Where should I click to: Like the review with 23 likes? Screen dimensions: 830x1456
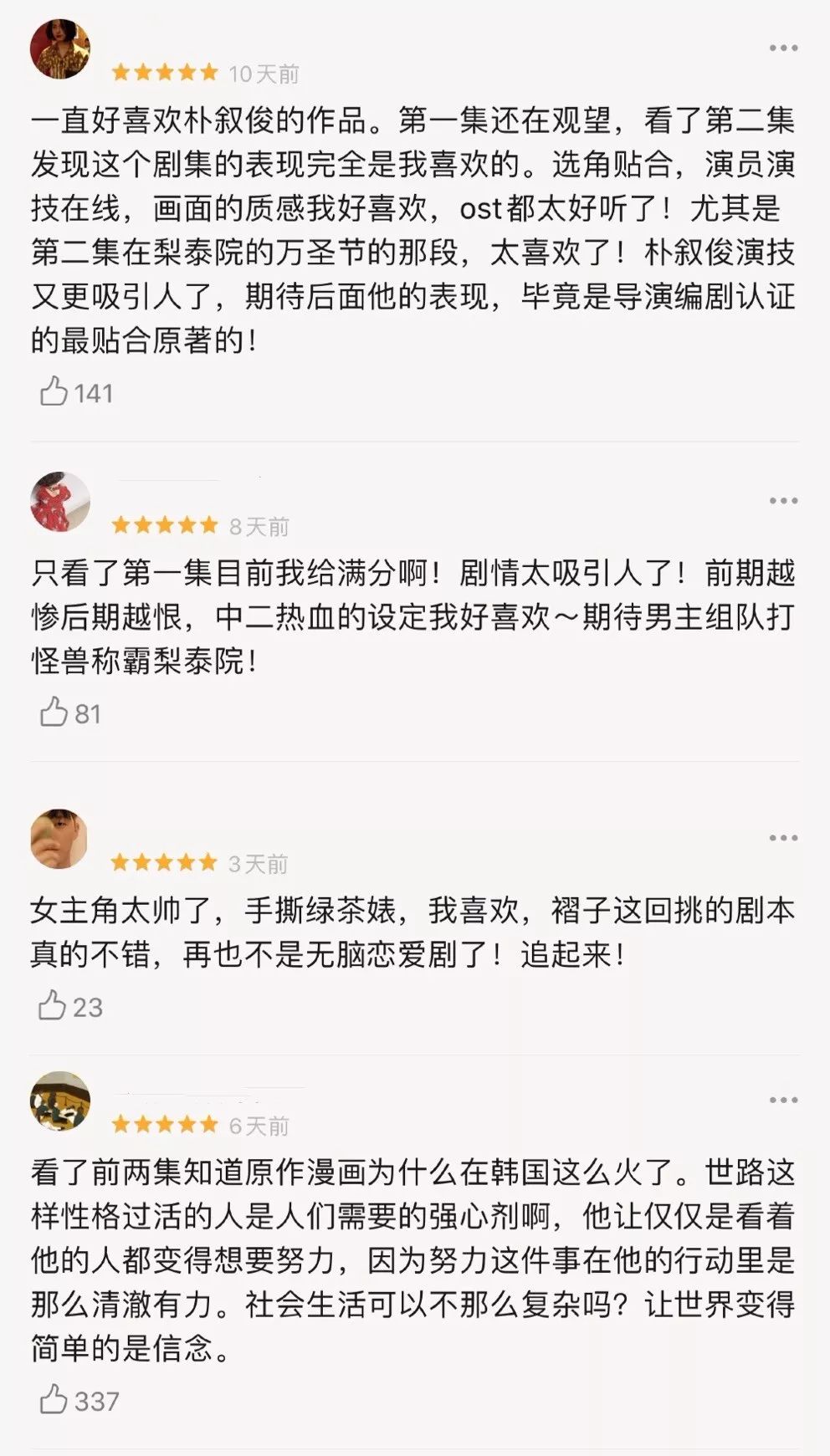point(52,1005)
